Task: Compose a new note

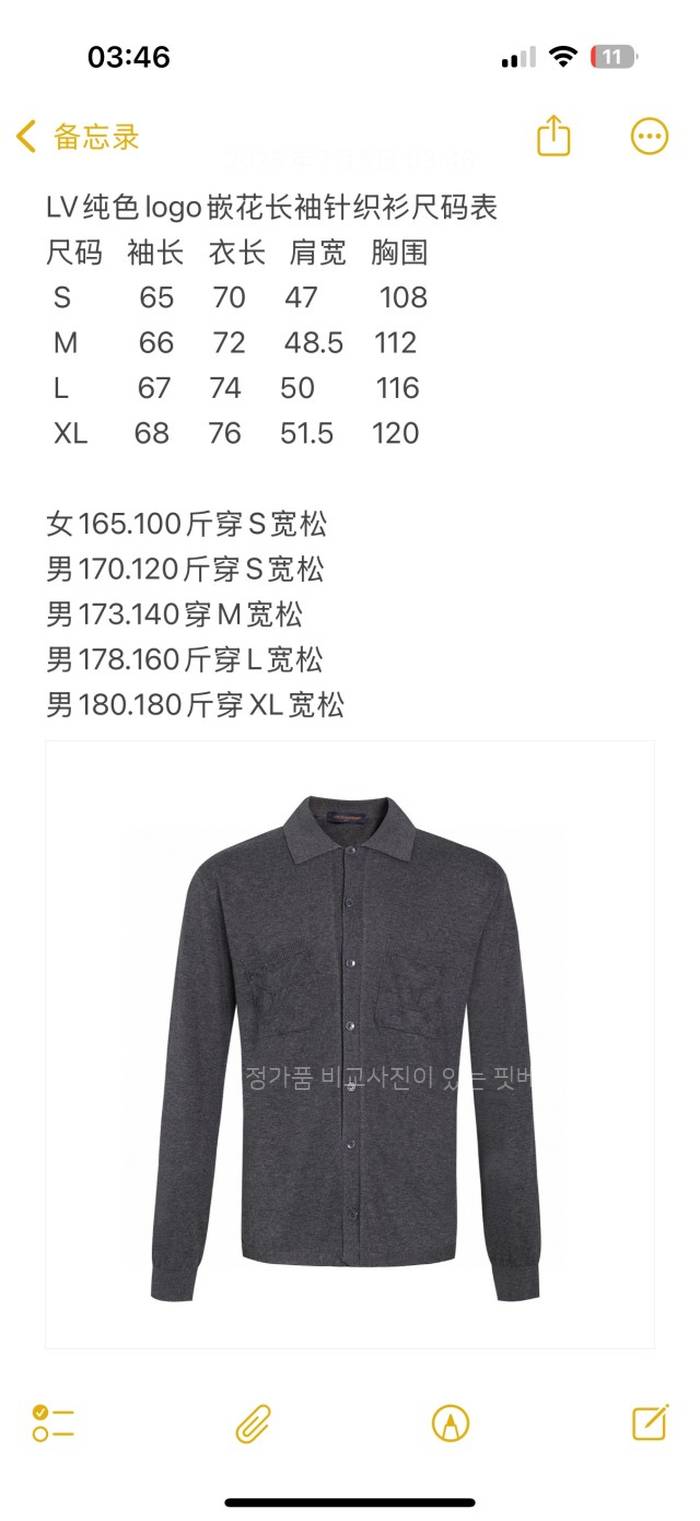Action: 649,1421
